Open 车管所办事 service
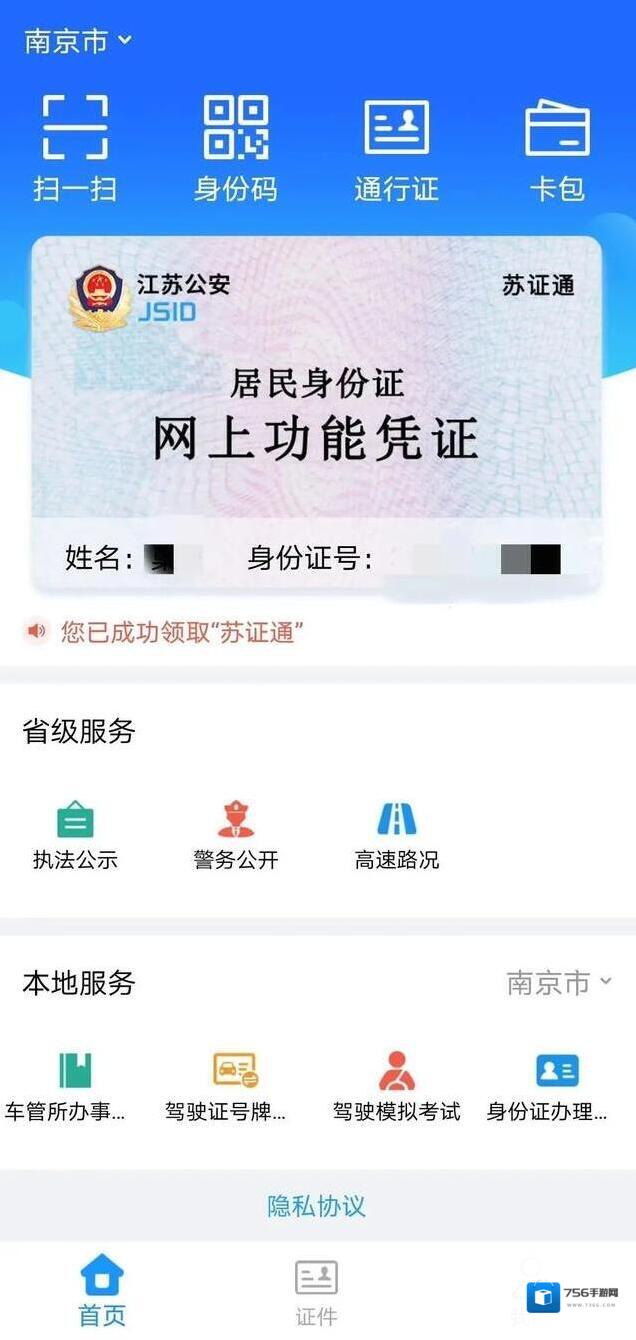 (67, 1086)
